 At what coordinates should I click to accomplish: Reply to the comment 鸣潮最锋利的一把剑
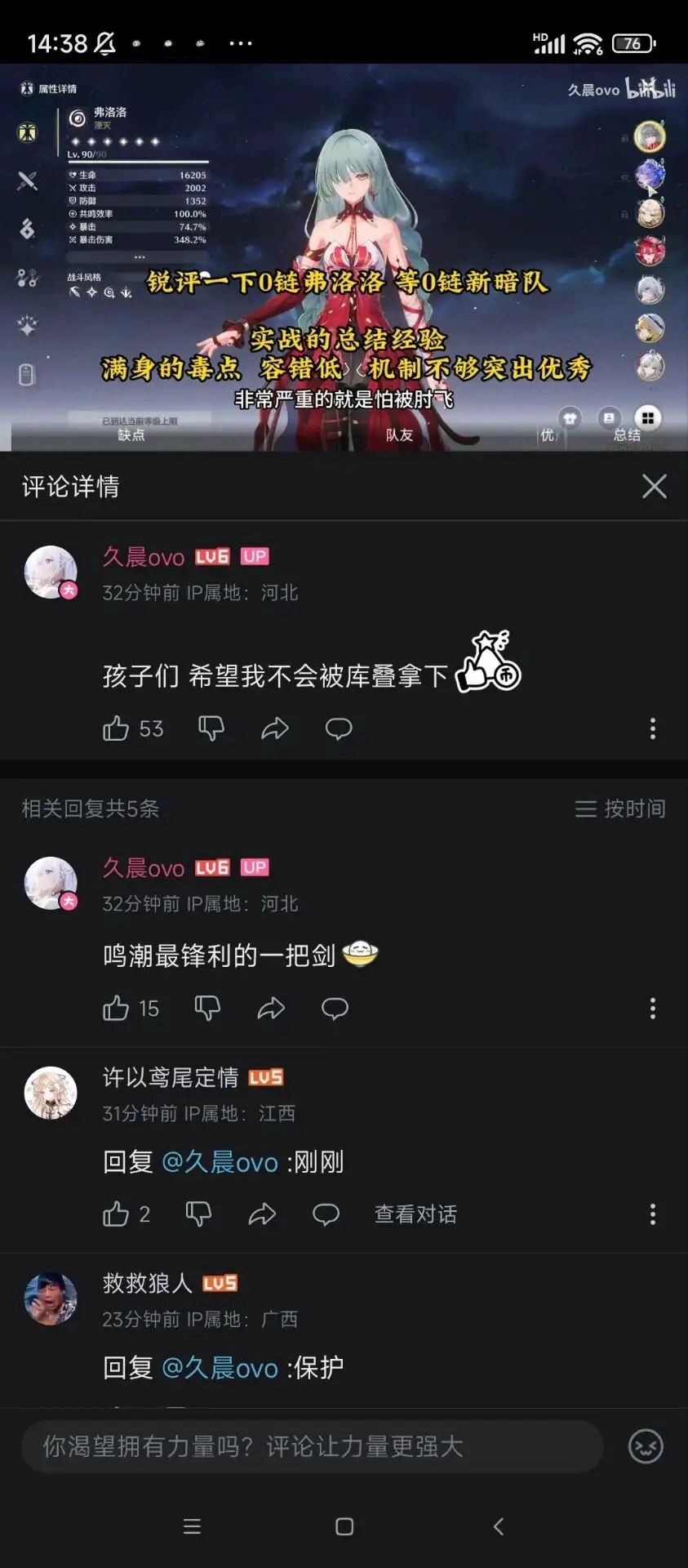(335, 1009)
